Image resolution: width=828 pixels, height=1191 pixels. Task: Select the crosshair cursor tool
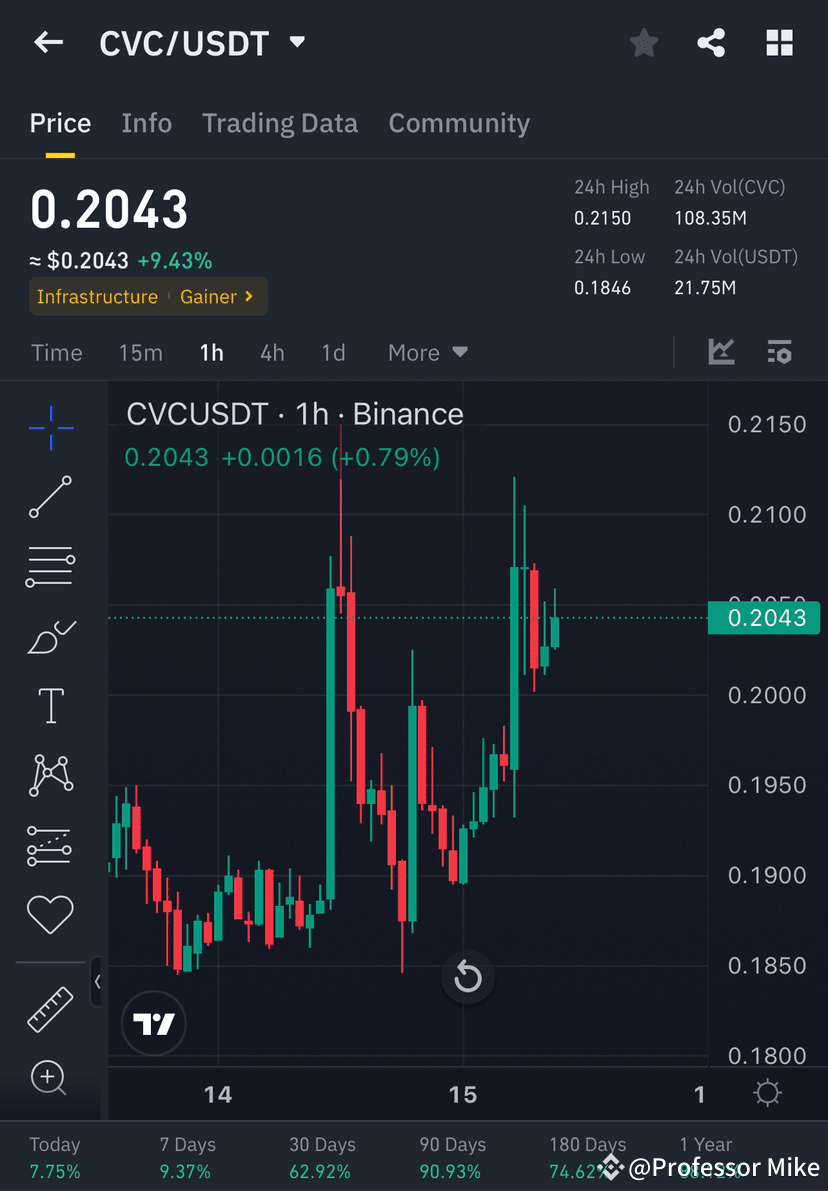pos(50,428)
